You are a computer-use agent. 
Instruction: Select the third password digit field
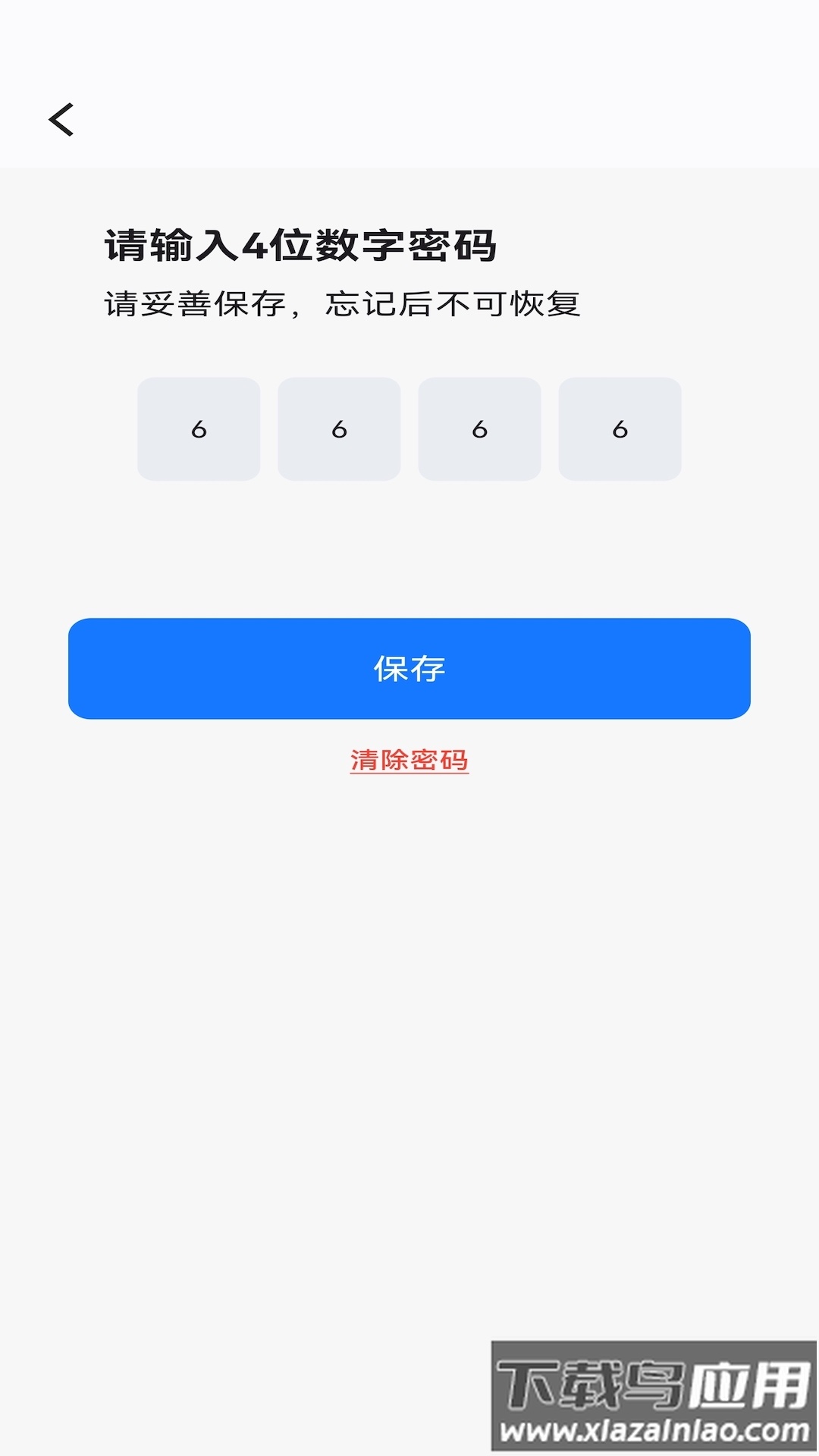[479, 429]
